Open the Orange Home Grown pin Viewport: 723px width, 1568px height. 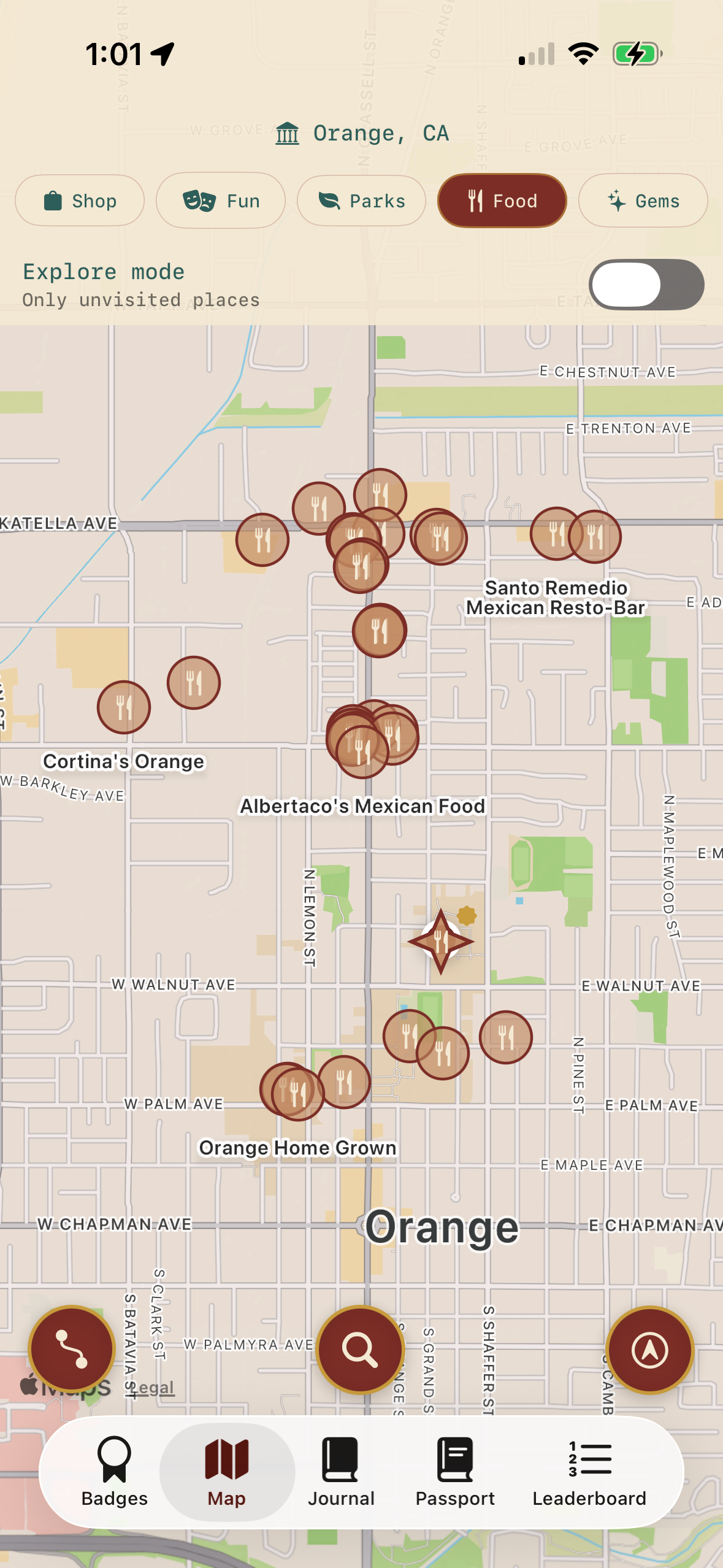297,1093
